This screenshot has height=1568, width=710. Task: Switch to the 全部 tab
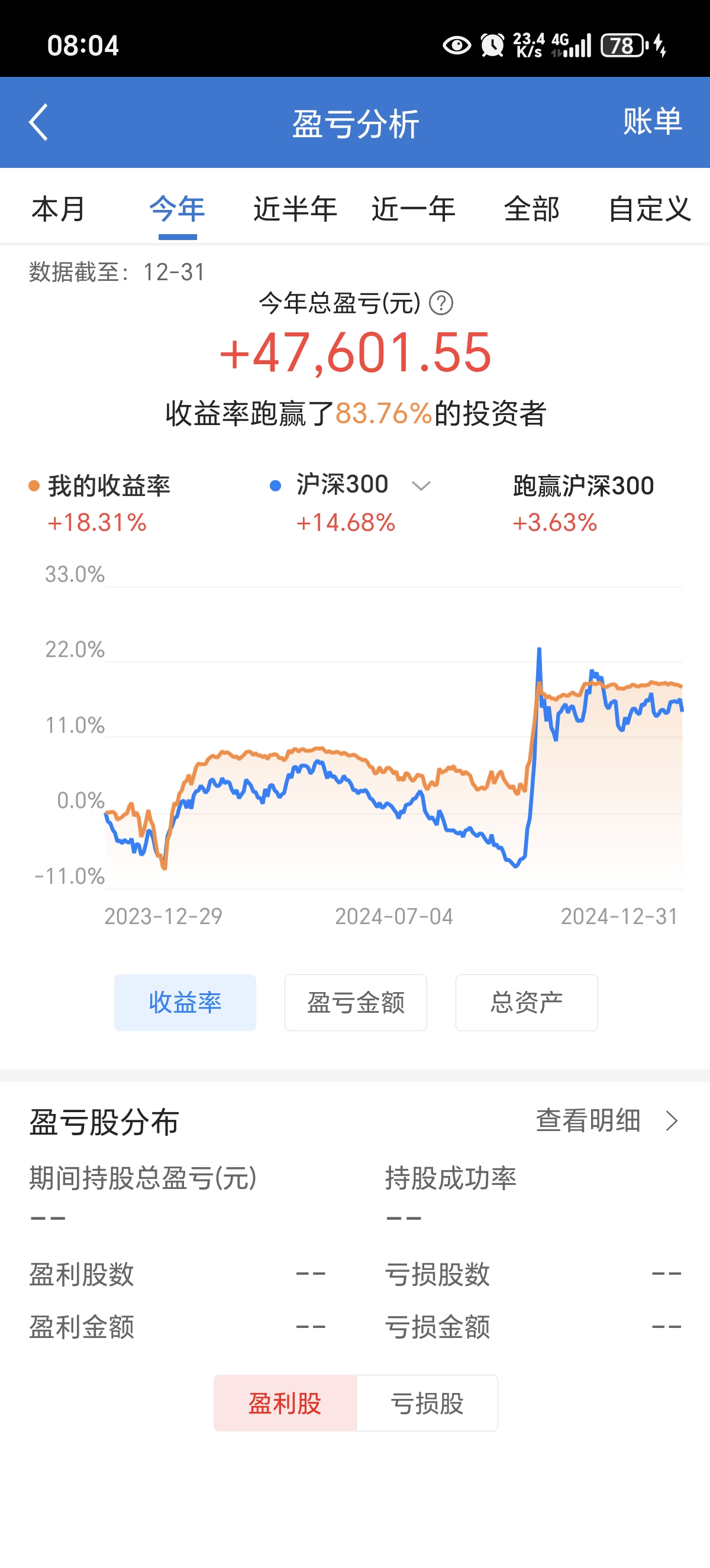click(531, 209)
